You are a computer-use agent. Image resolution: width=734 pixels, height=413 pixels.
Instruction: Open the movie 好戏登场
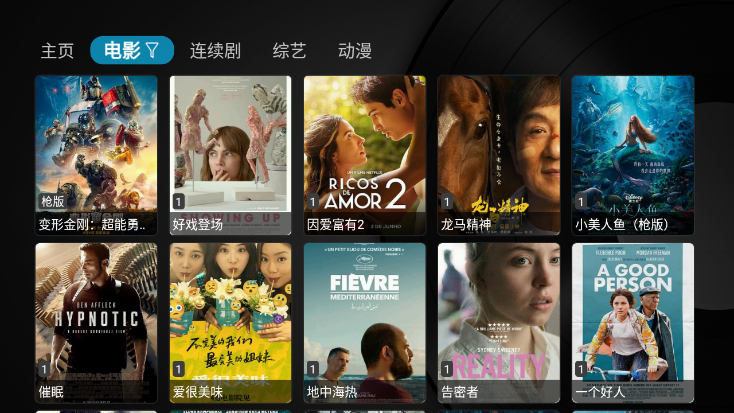coord(230,155)
